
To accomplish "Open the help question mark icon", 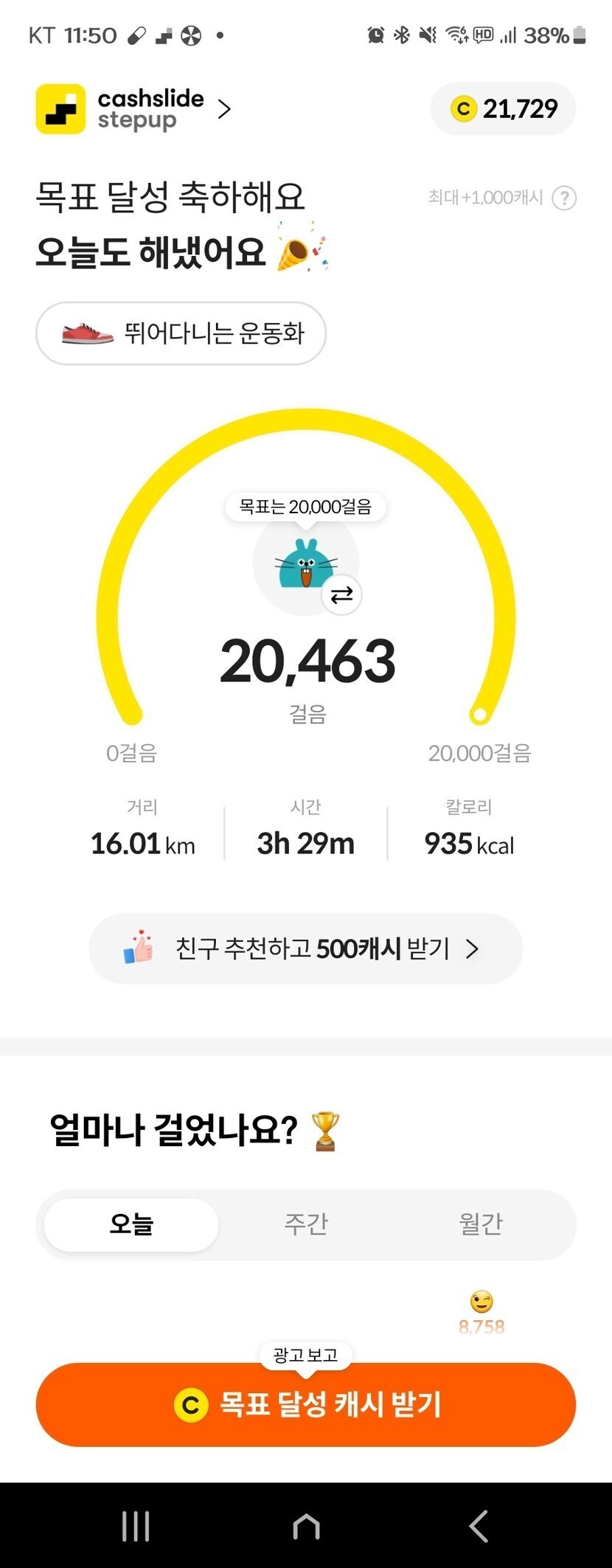I will pos(564,198).
